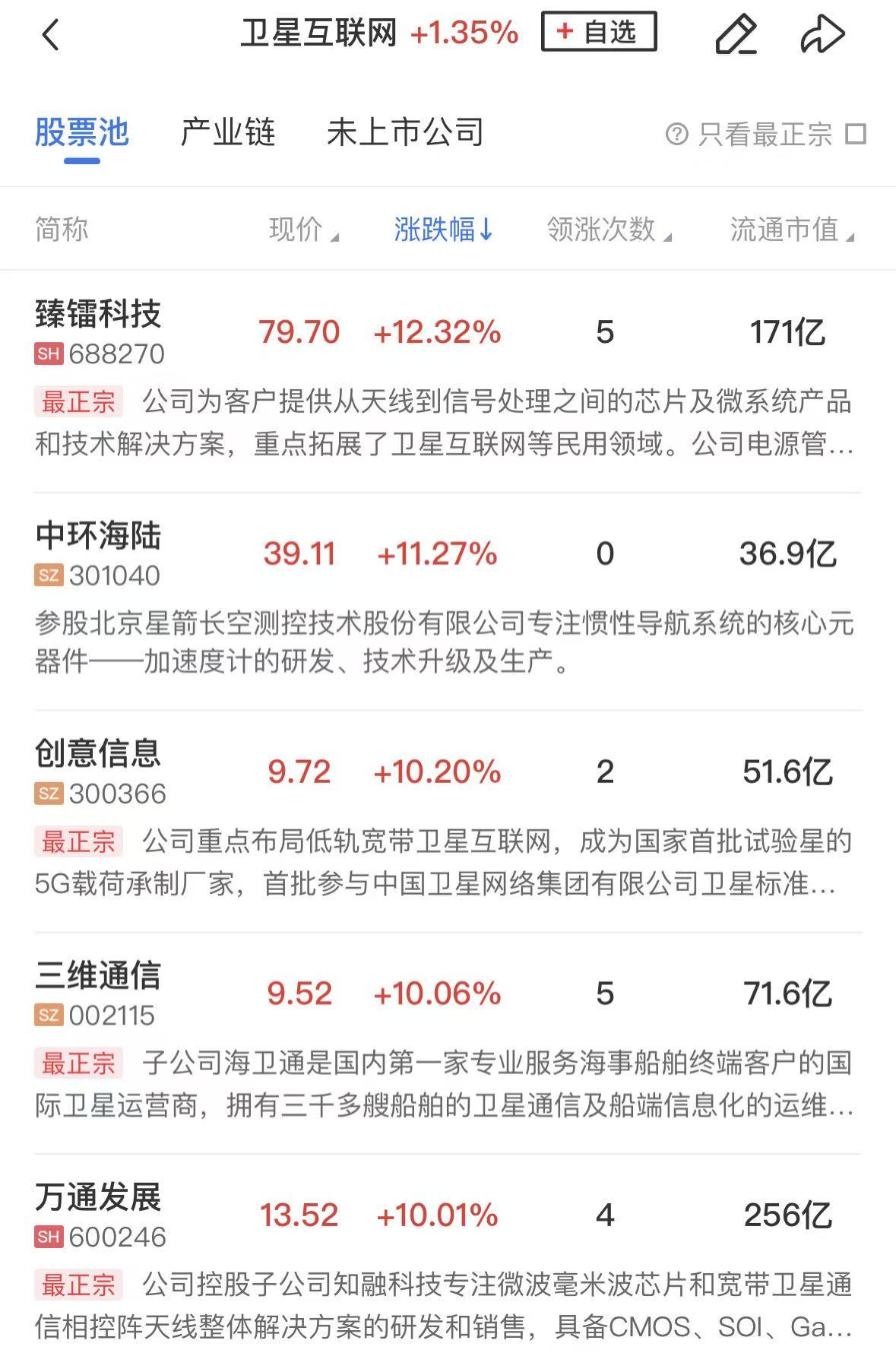The image size is (896, 1372).
Task: Open the edit pencil icon
Action: pyautogui.click(x=736, y=34)
